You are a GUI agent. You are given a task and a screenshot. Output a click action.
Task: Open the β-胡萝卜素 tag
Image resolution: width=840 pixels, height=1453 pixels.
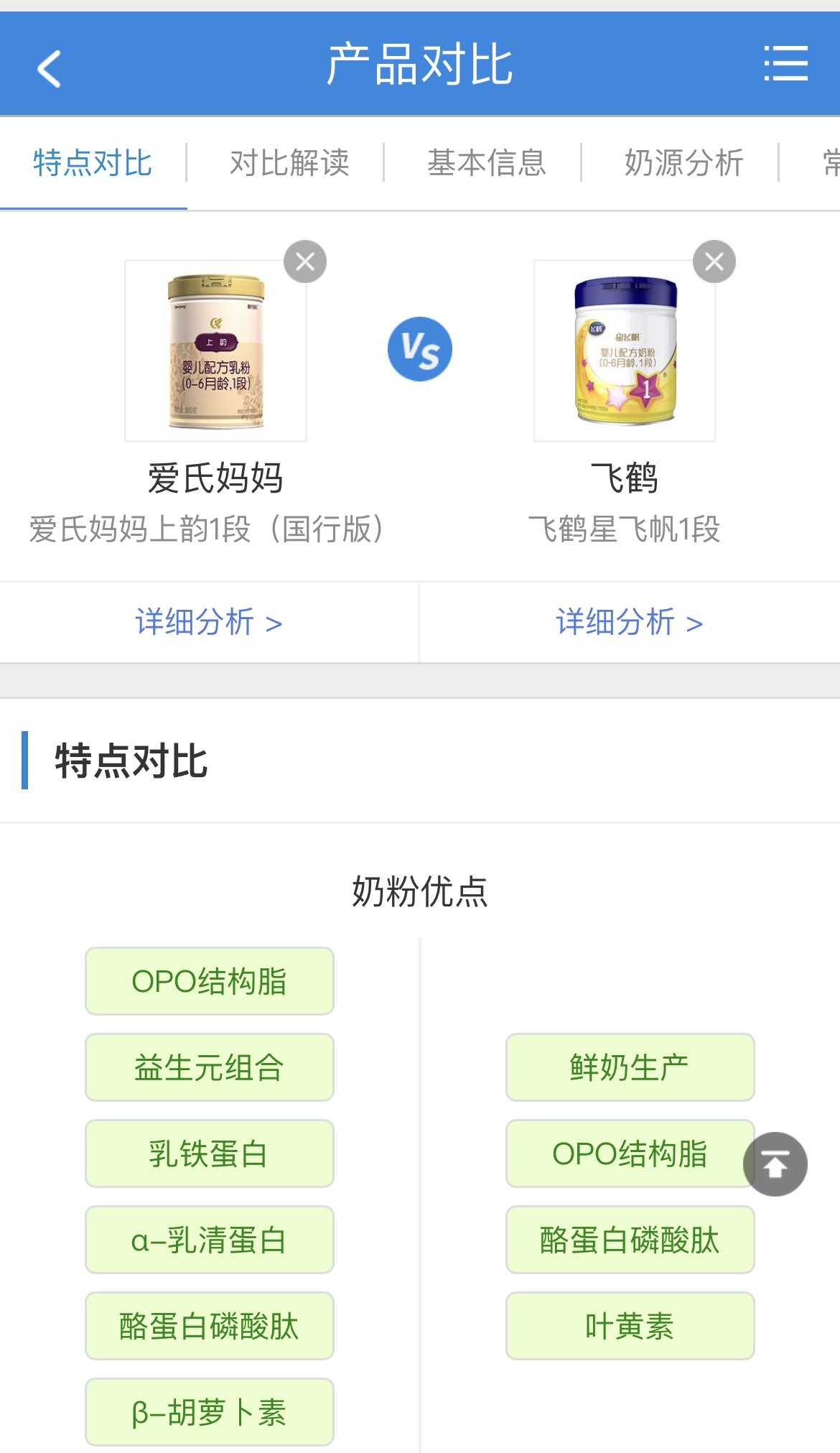coord(209,1412)
